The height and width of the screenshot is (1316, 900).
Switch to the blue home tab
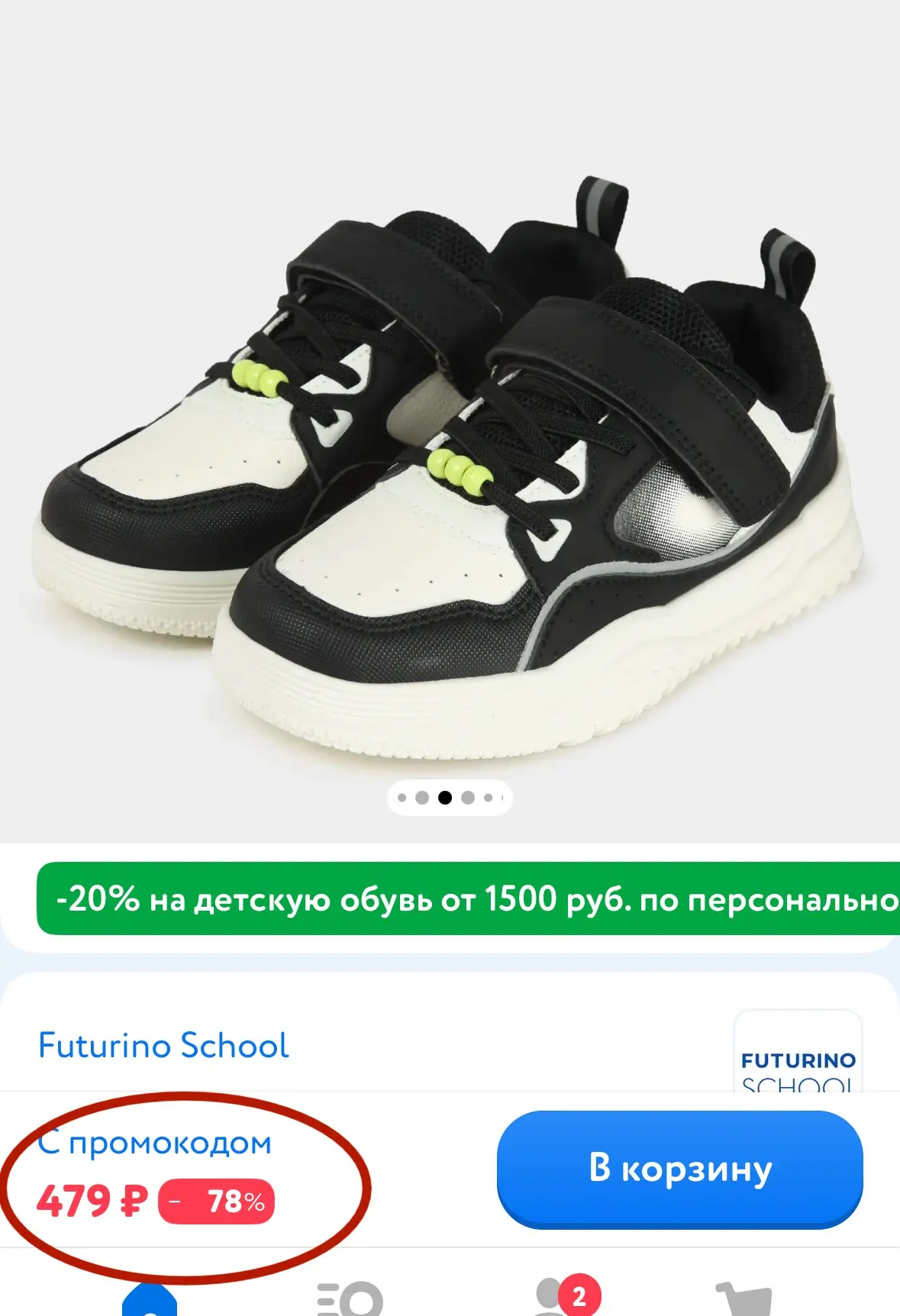tap(150, 1300)
